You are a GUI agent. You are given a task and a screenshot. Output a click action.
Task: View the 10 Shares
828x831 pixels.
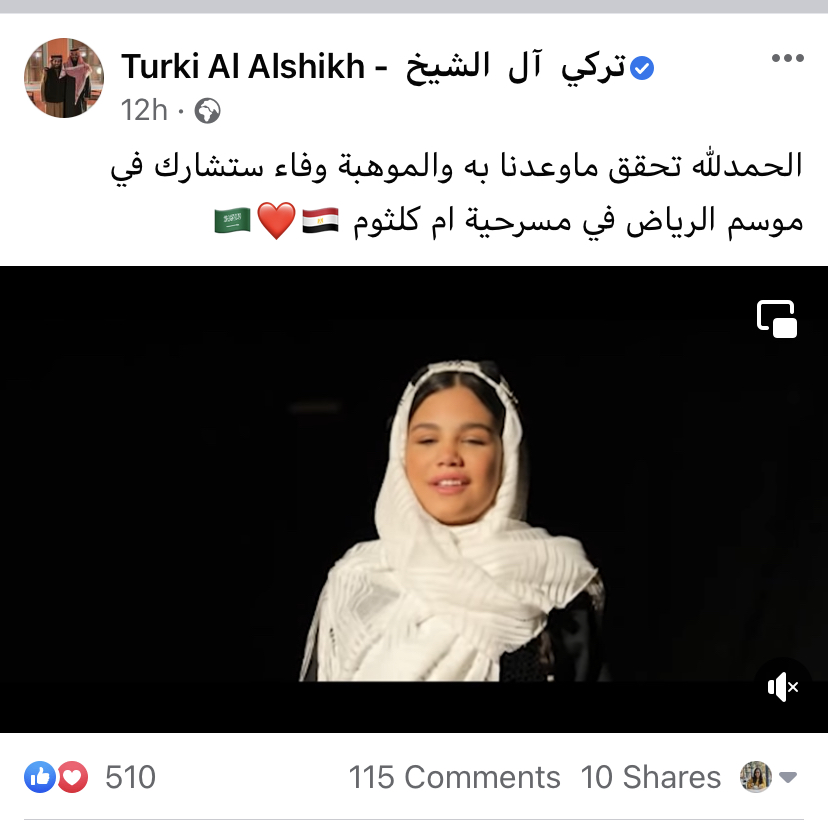(650, 777)
